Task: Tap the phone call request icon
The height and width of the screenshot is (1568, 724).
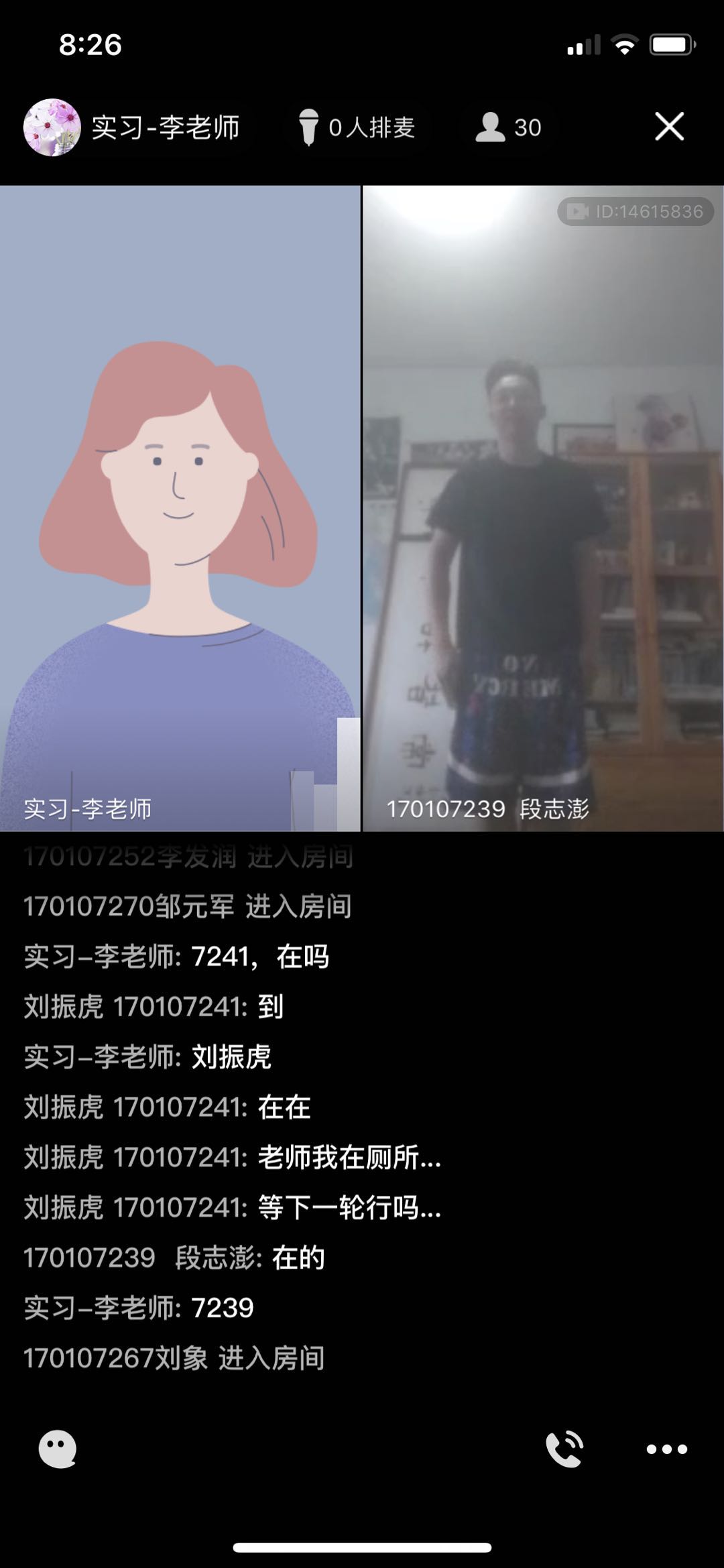Action: [564, 1449]
